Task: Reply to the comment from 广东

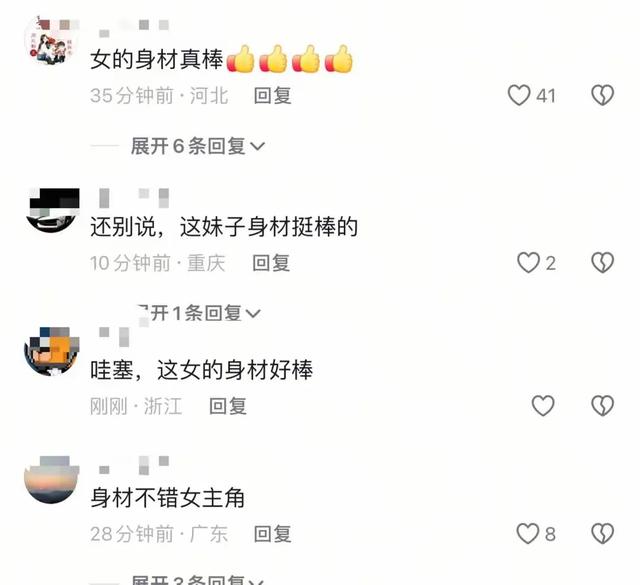Action: pos(272,534)
